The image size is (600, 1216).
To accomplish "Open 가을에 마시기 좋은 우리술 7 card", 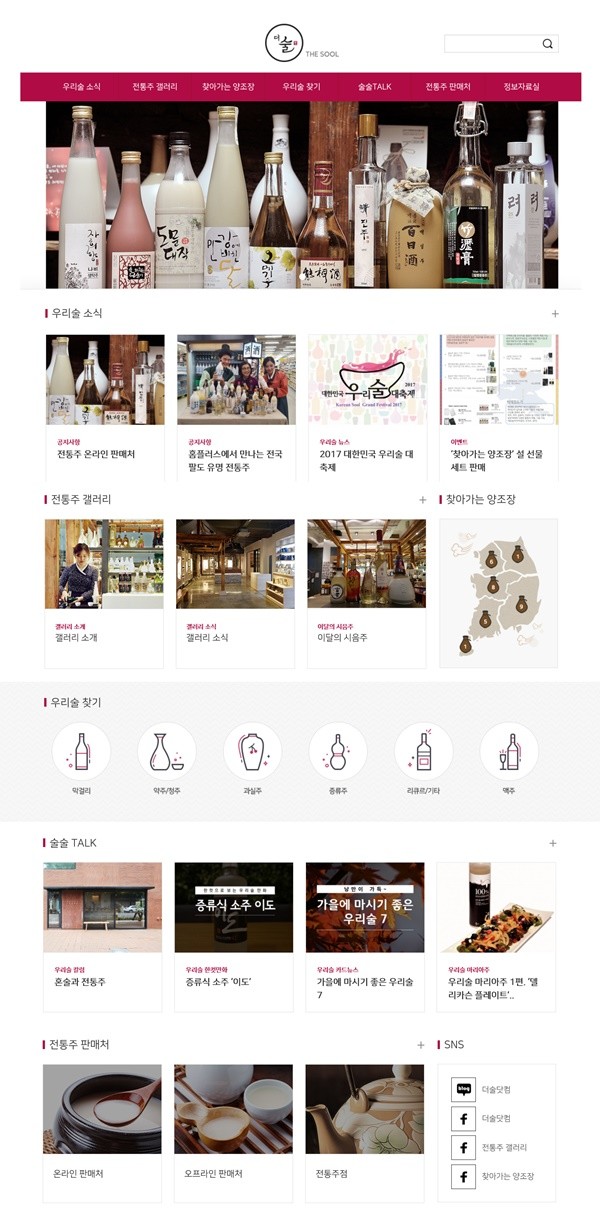I will [x=365, y=935].
